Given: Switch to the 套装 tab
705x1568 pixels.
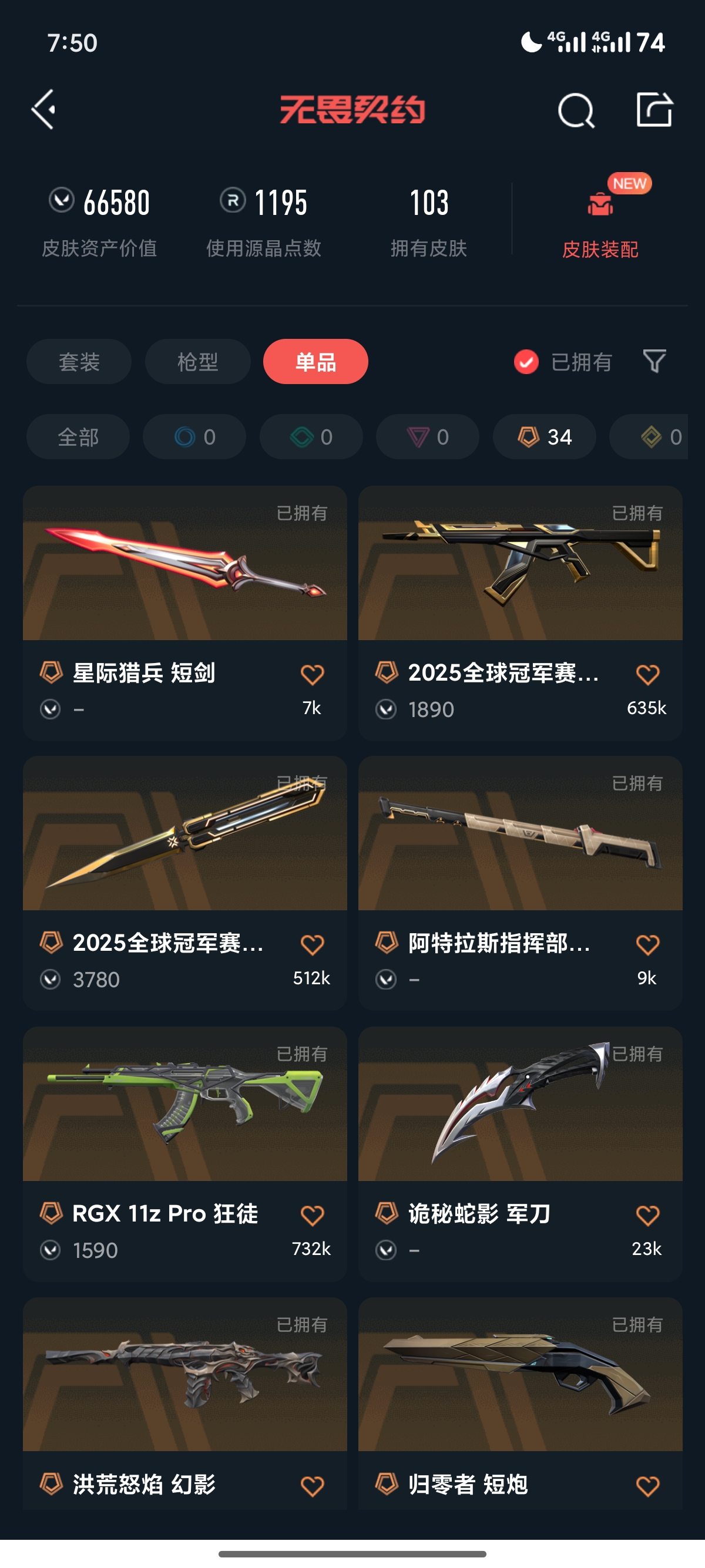Looking at the screenshot, I should pyautogui.click(x=79, y=362).
